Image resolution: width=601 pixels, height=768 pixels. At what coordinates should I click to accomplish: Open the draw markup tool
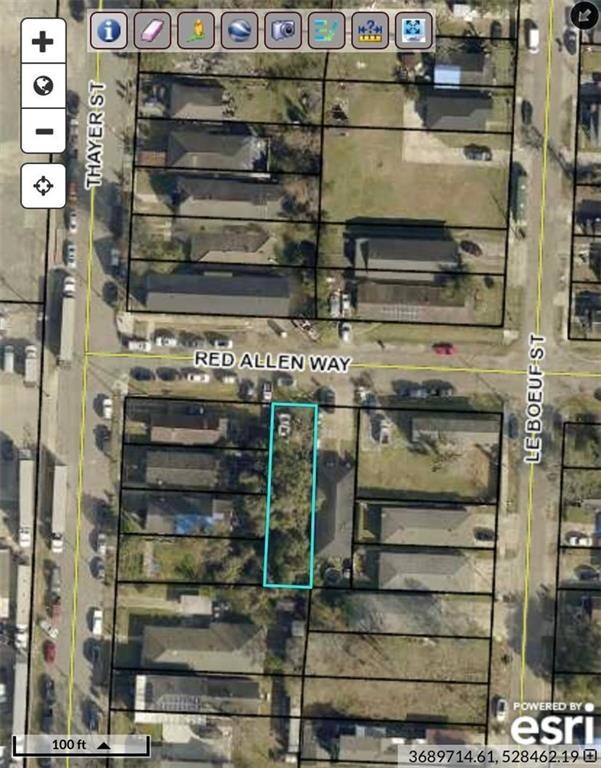pos(326,30)
